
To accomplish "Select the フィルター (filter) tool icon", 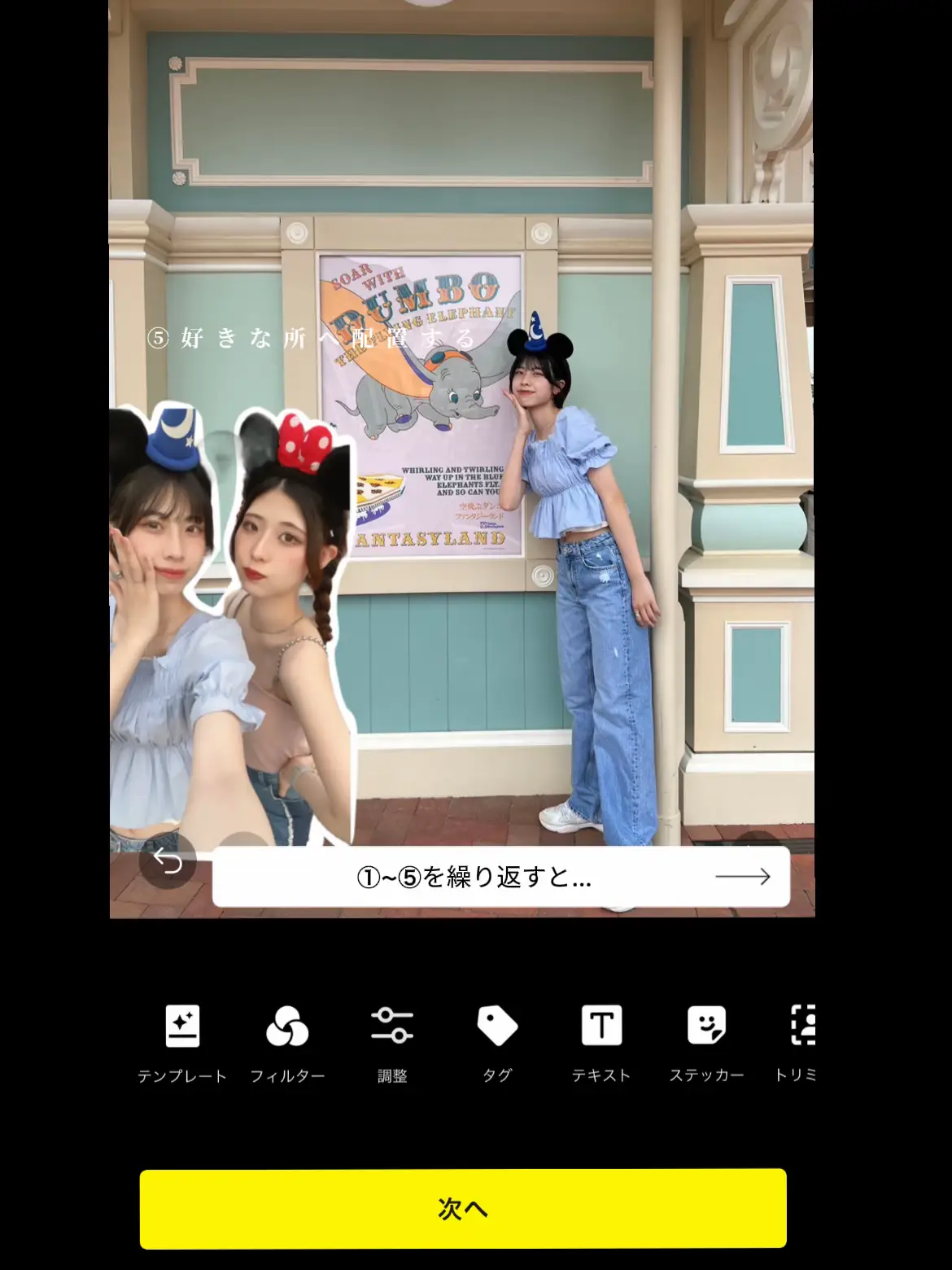I will 288,1024.
